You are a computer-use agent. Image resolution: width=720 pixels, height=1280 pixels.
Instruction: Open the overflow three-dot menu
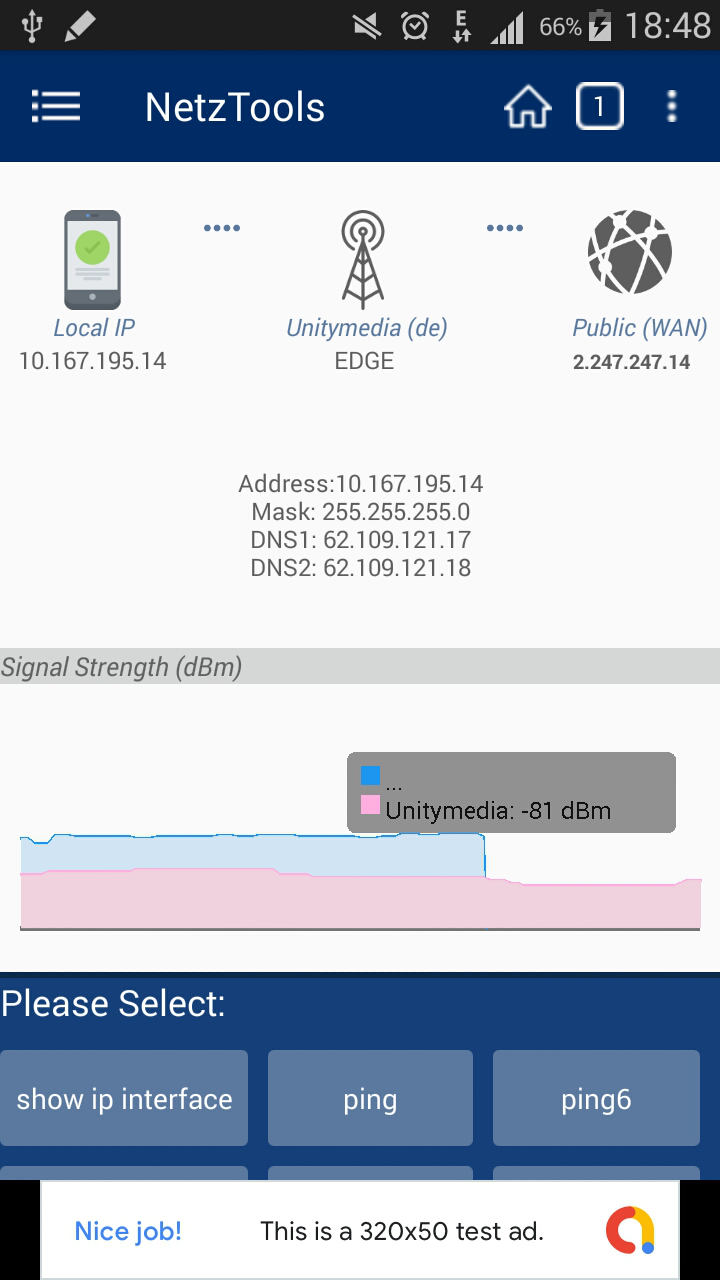(671, 106)
